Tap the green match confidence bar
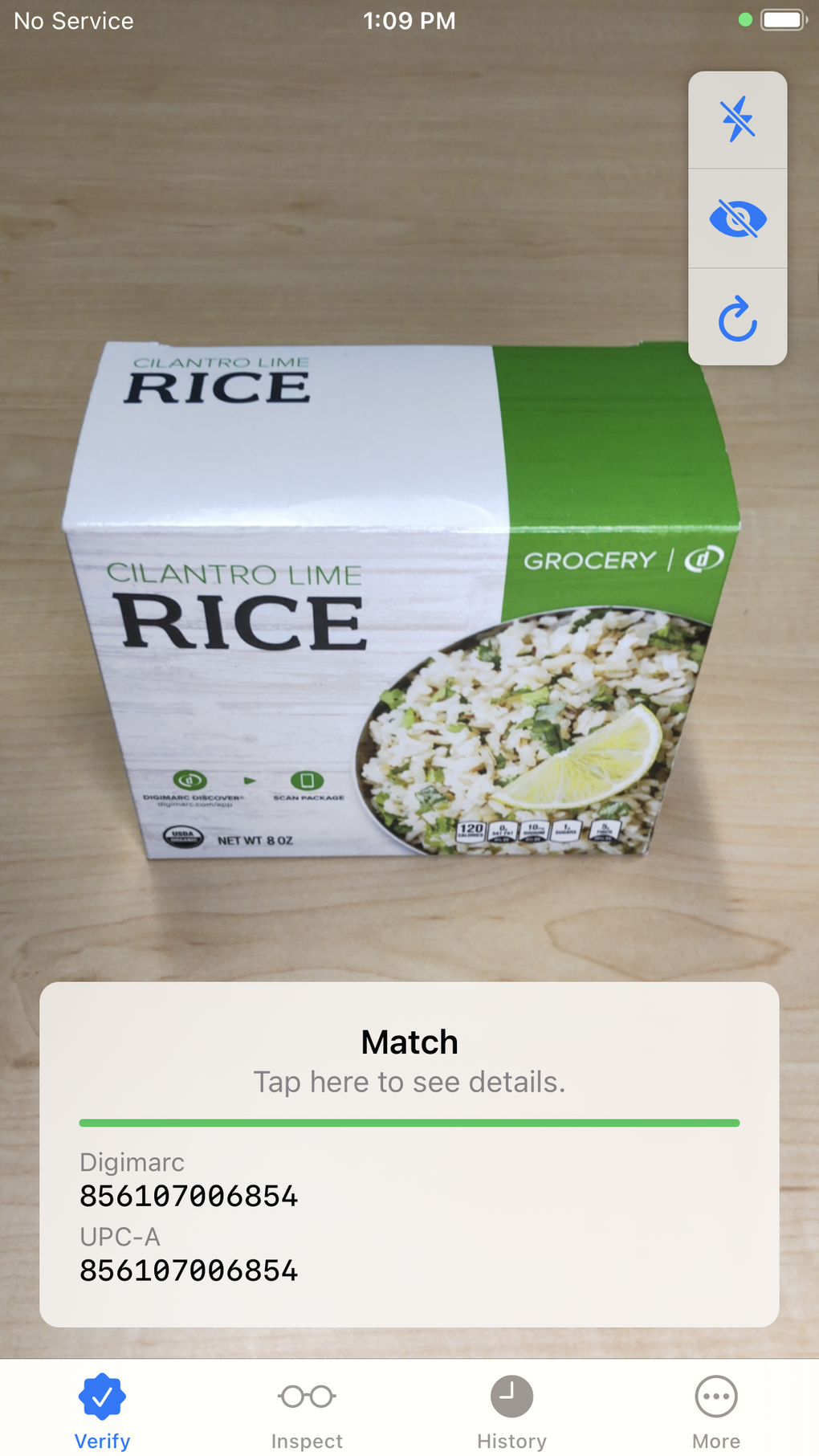Viewport: 819px width, 1456px height. coord(409,1122)
